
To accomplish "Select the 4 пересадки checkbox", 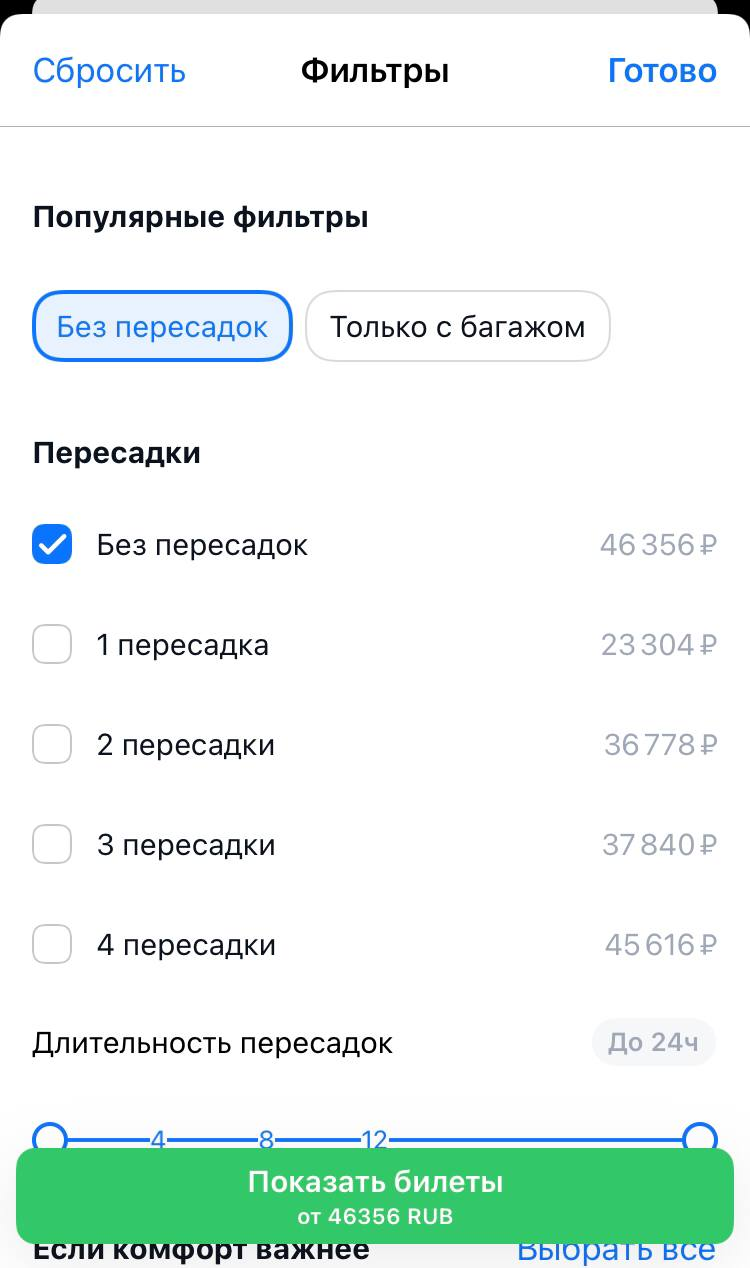I will pos(52,945).
